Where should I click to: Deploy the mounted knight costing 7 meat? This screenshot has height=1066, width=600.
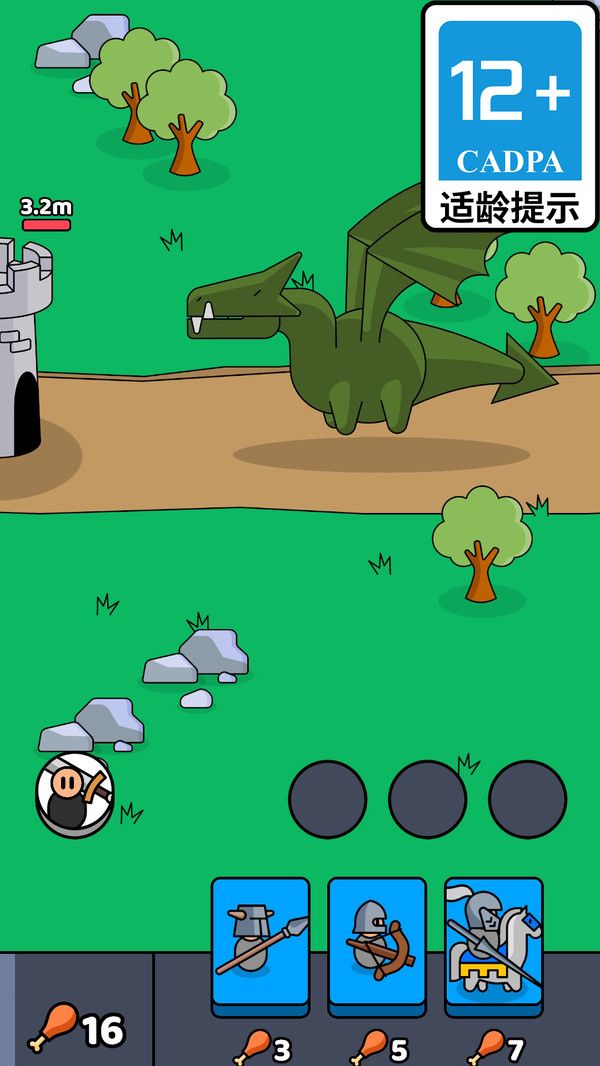[494, 947]
